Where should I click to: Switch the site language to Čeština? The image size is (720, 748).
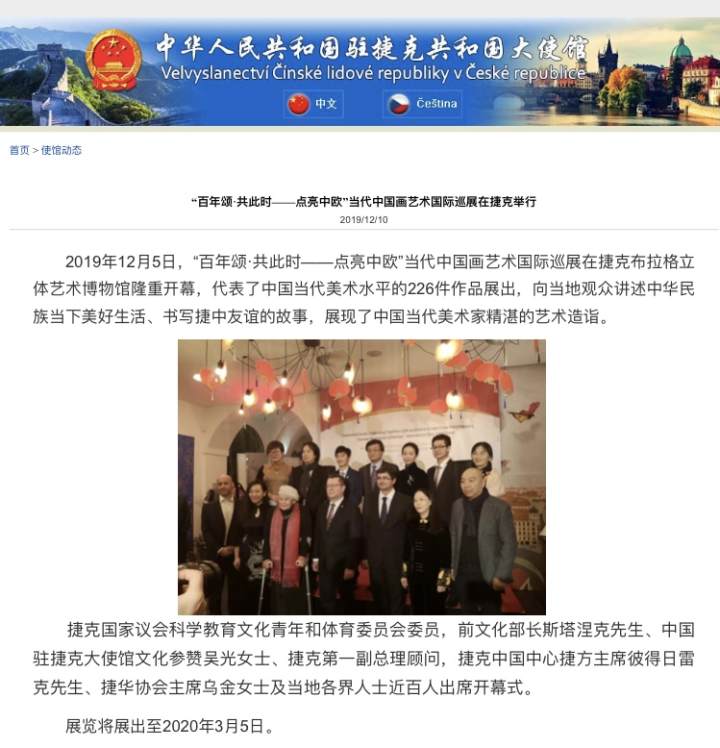click(x=424, y=104)
